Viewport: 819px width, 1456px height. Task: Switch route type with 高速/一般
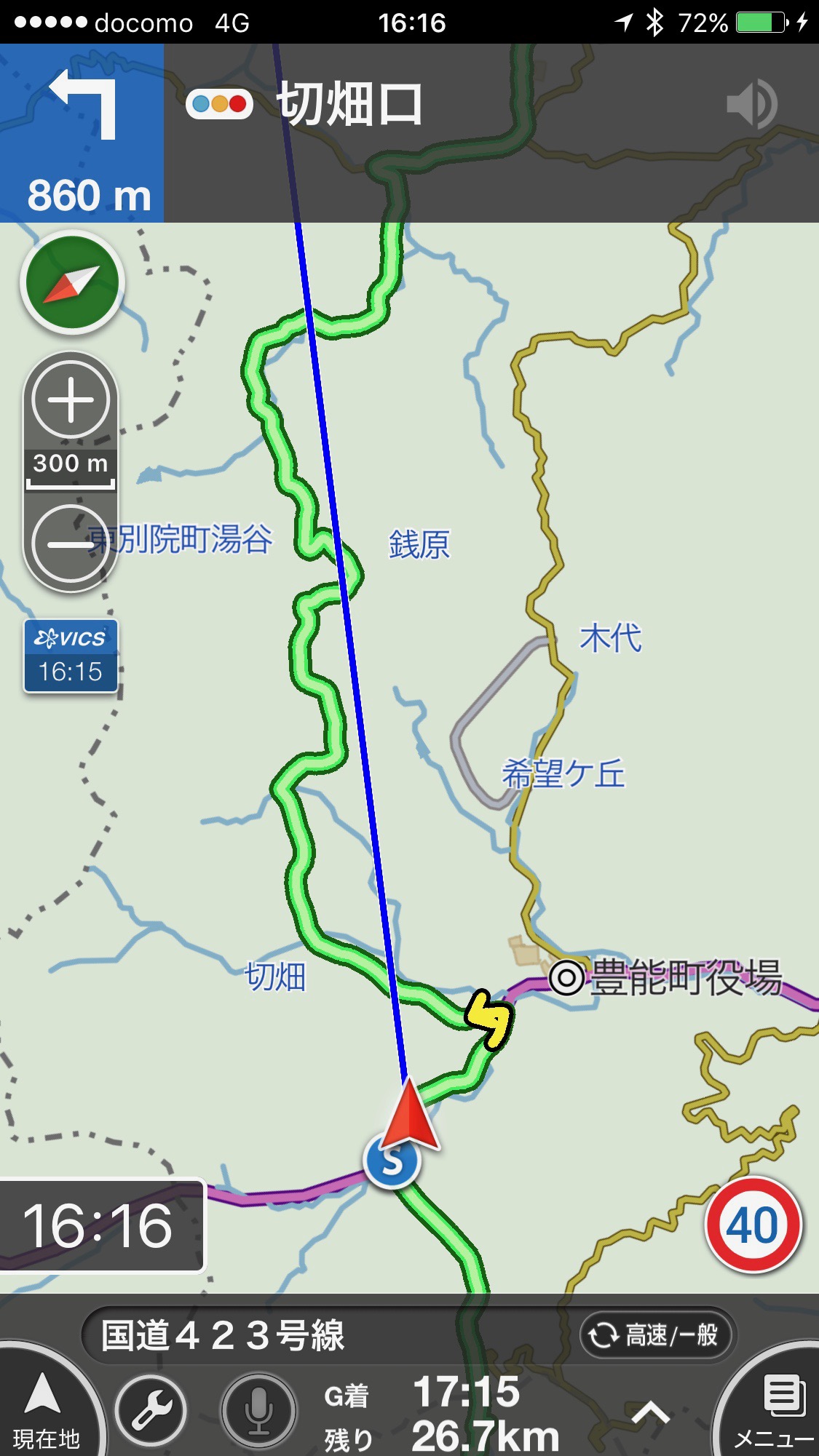pos(657,1334)
